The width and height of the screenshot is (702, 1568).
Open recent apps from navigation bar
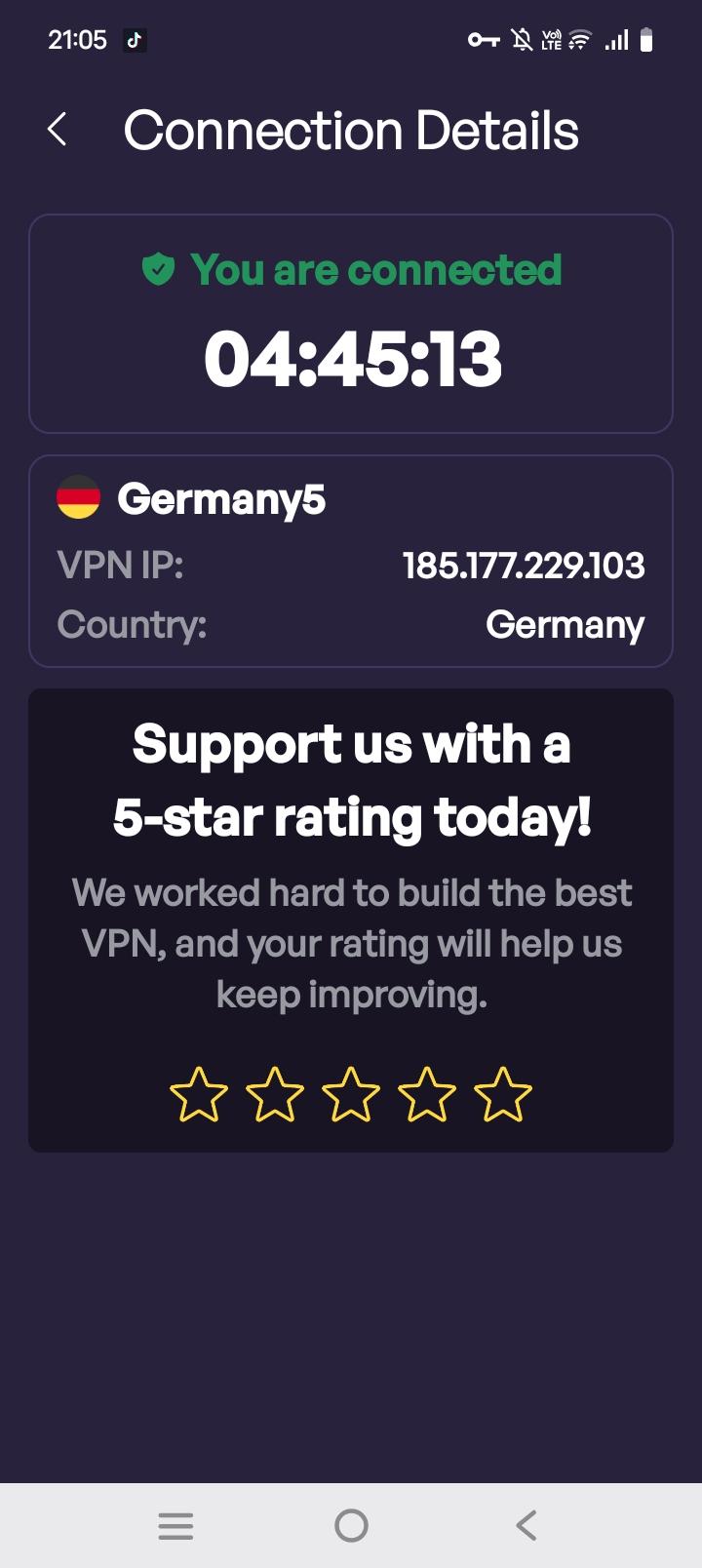click(175, 1525)
